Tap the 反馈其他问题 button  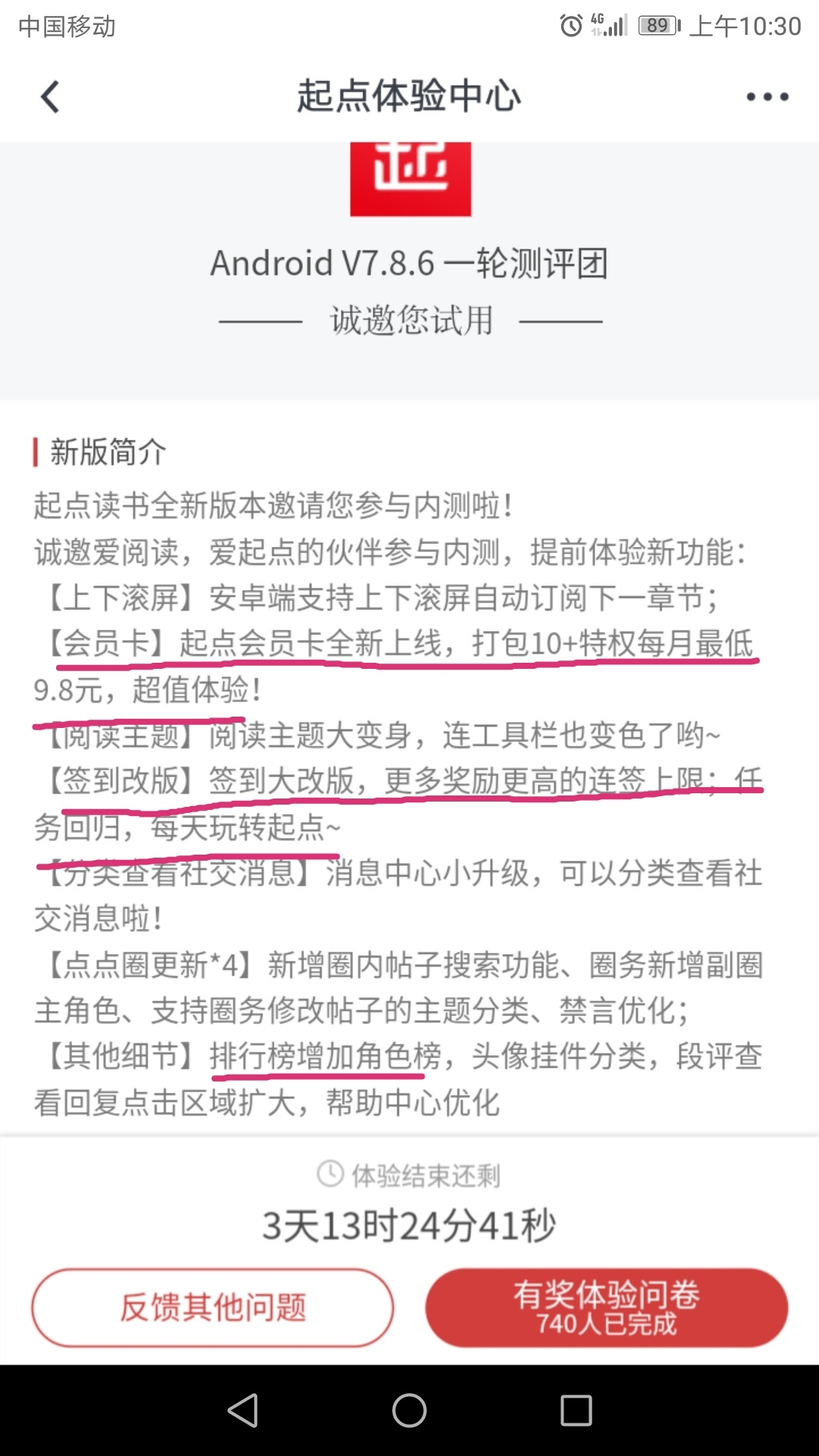pyautogui.click(x=213, y=1307)
